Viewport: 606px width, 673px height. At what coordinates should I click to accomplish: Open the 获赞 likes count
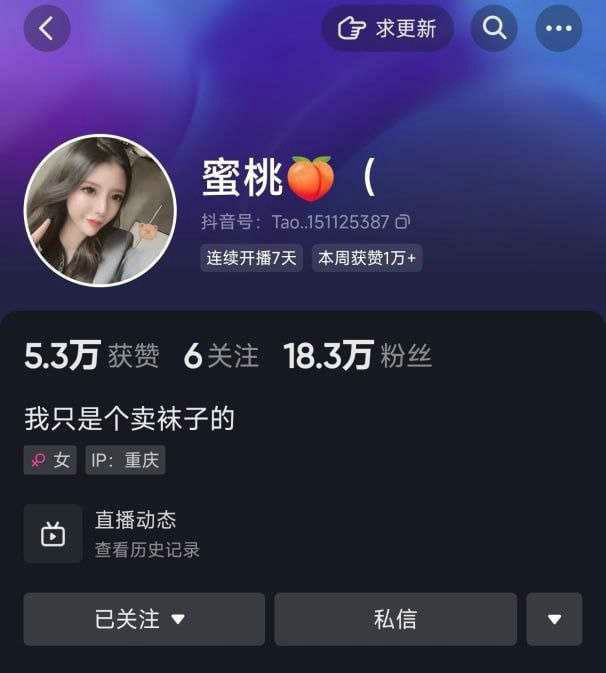pos(92,356)
